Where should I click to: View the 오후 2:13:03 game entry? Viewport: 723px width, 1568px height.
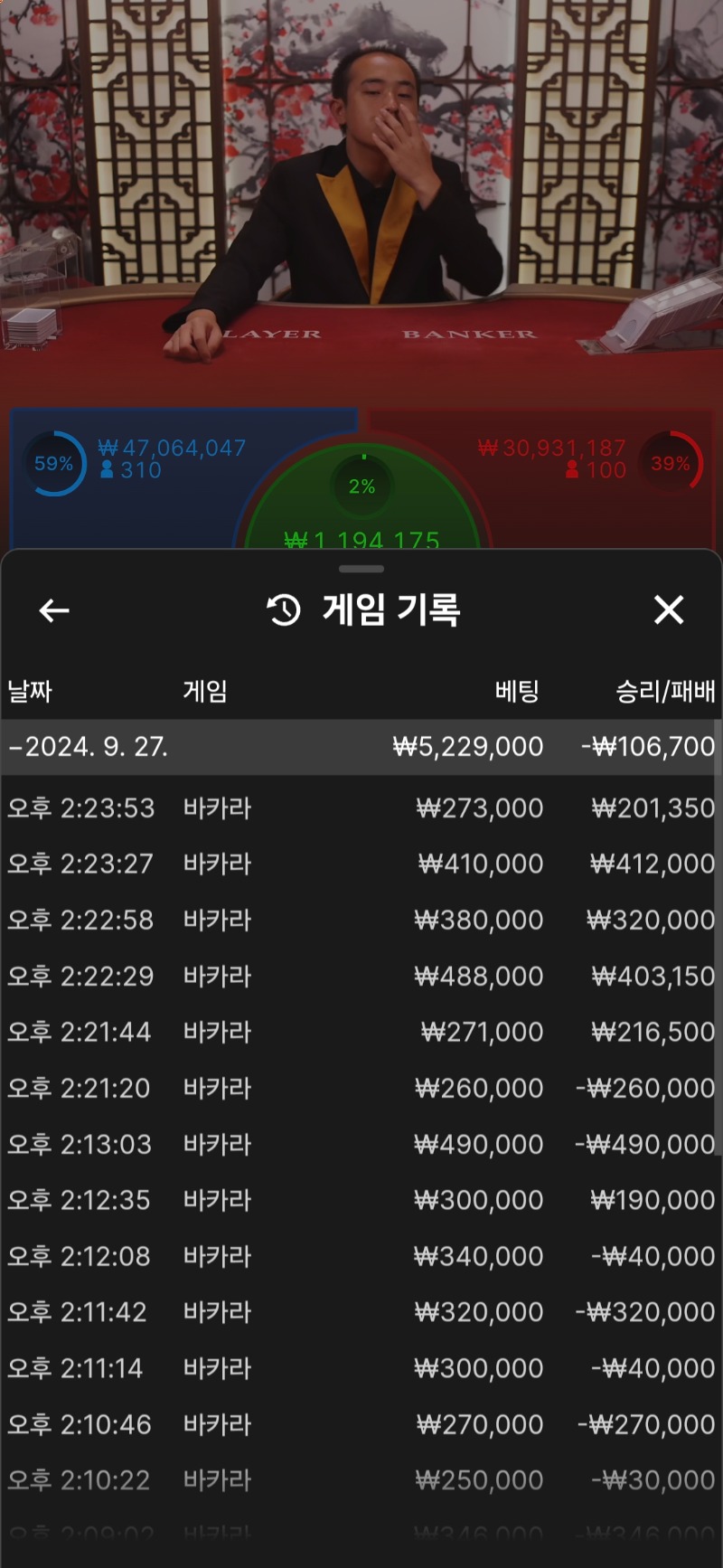click(x=360, y=1144)
